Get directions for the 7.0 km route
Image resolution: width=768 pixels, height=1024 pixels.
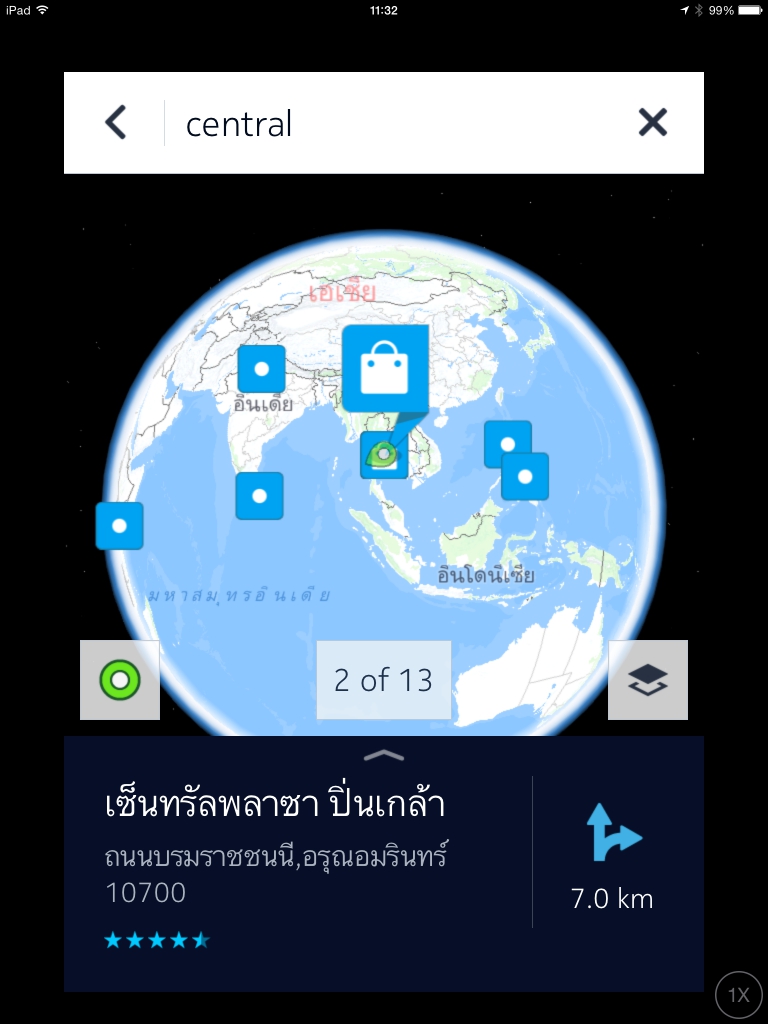coord(612,853)
